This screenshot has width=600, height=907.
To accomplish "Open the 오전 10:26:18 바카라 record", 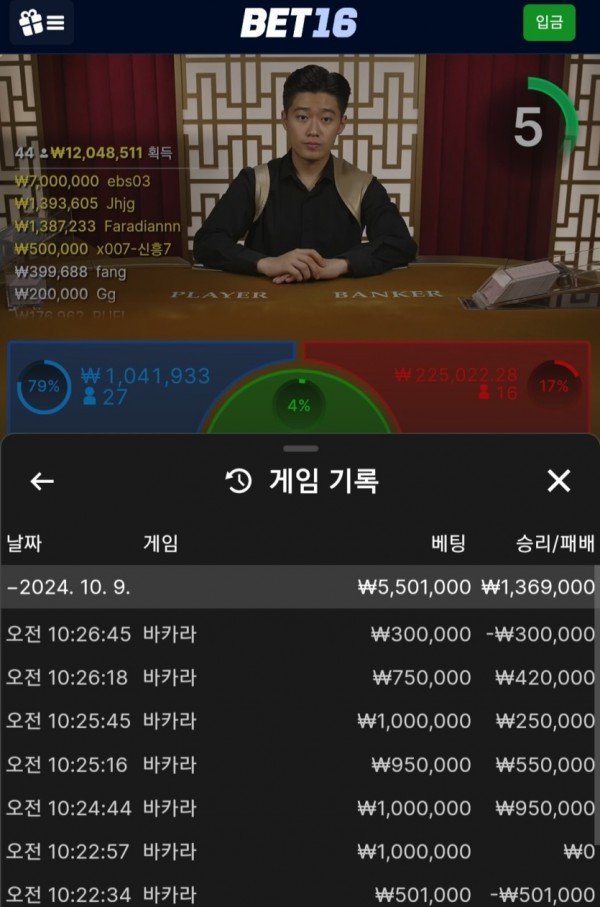I will click(300, 677).
